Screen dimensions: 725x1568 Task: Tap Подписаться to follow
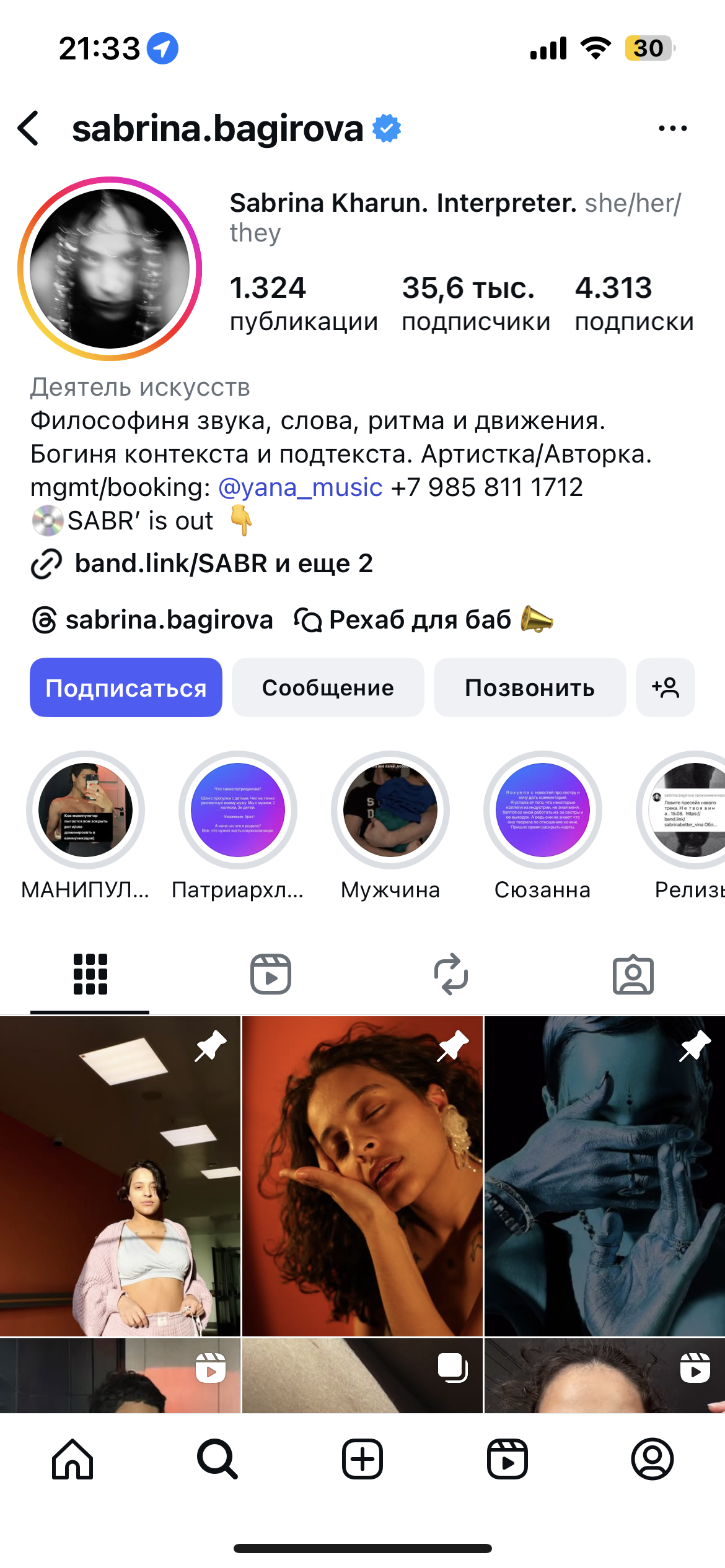tap(126, 687)
